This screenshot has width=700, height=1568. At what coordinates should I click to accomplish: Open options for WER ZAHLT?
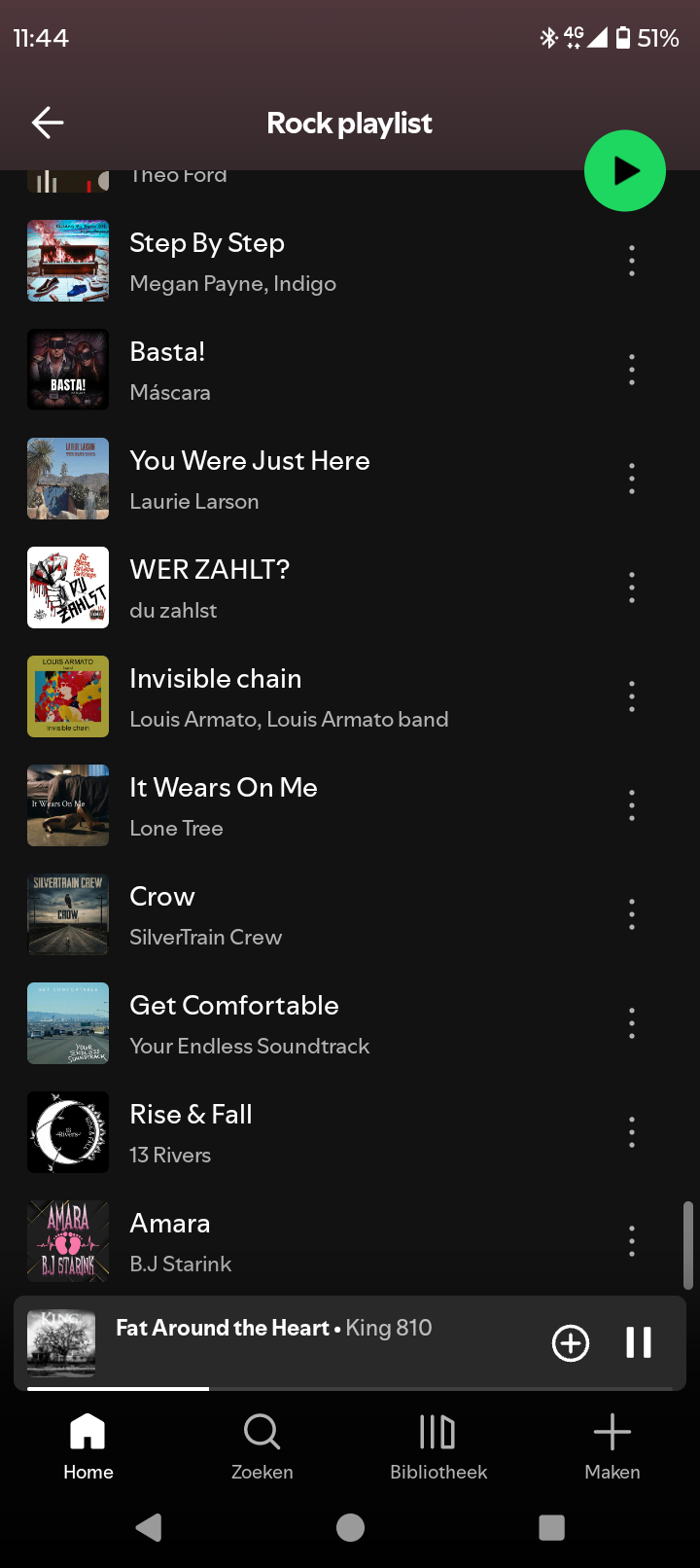click(632, 588)
